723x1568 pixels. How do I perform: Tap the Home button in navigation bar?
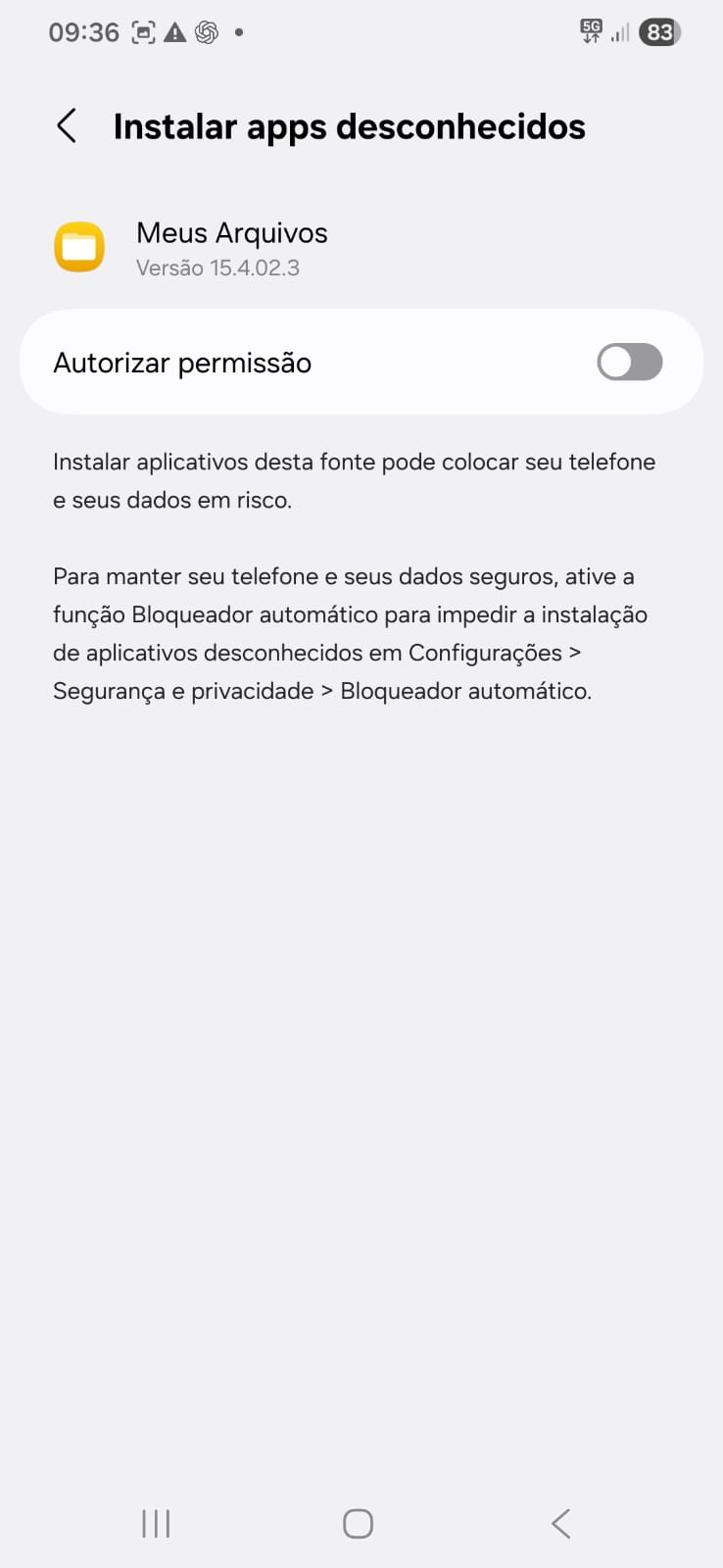(358, 1523)
